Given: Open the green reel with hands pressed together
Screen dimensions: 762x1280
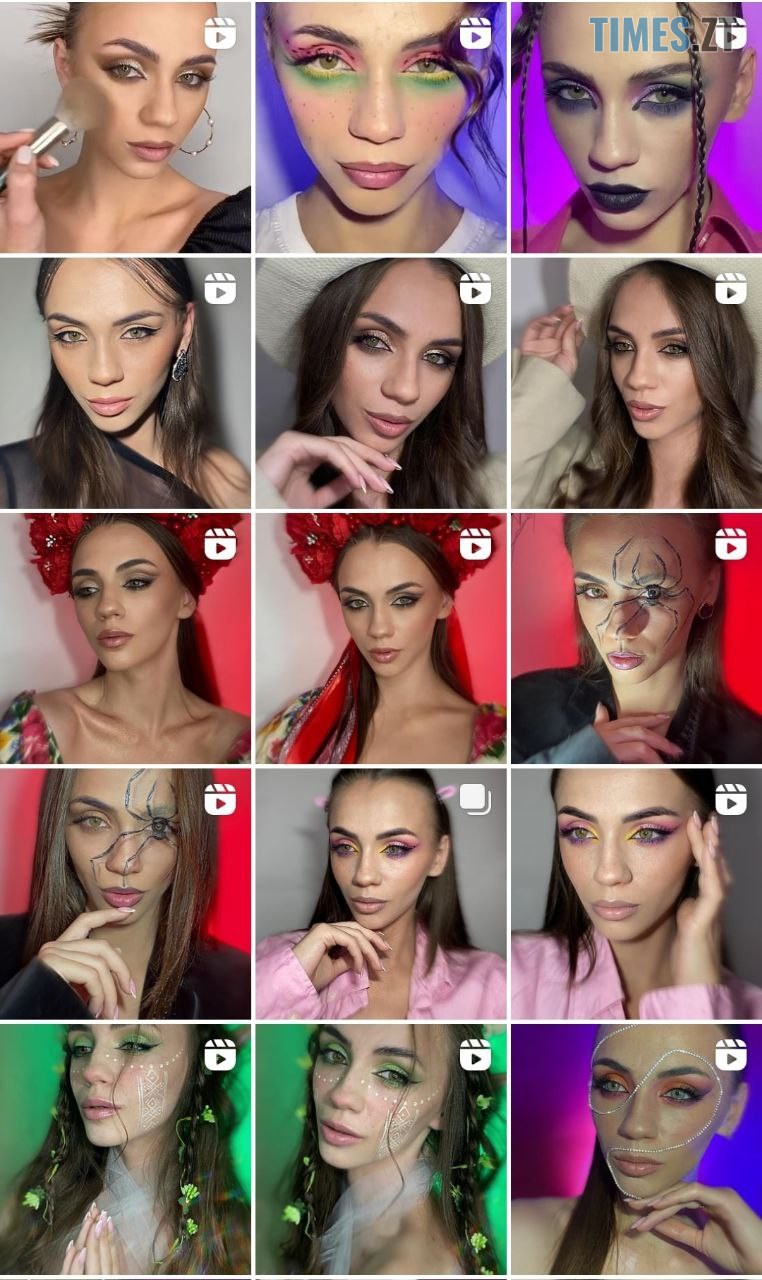Looking at the screenshot, I should (125, 1150).
